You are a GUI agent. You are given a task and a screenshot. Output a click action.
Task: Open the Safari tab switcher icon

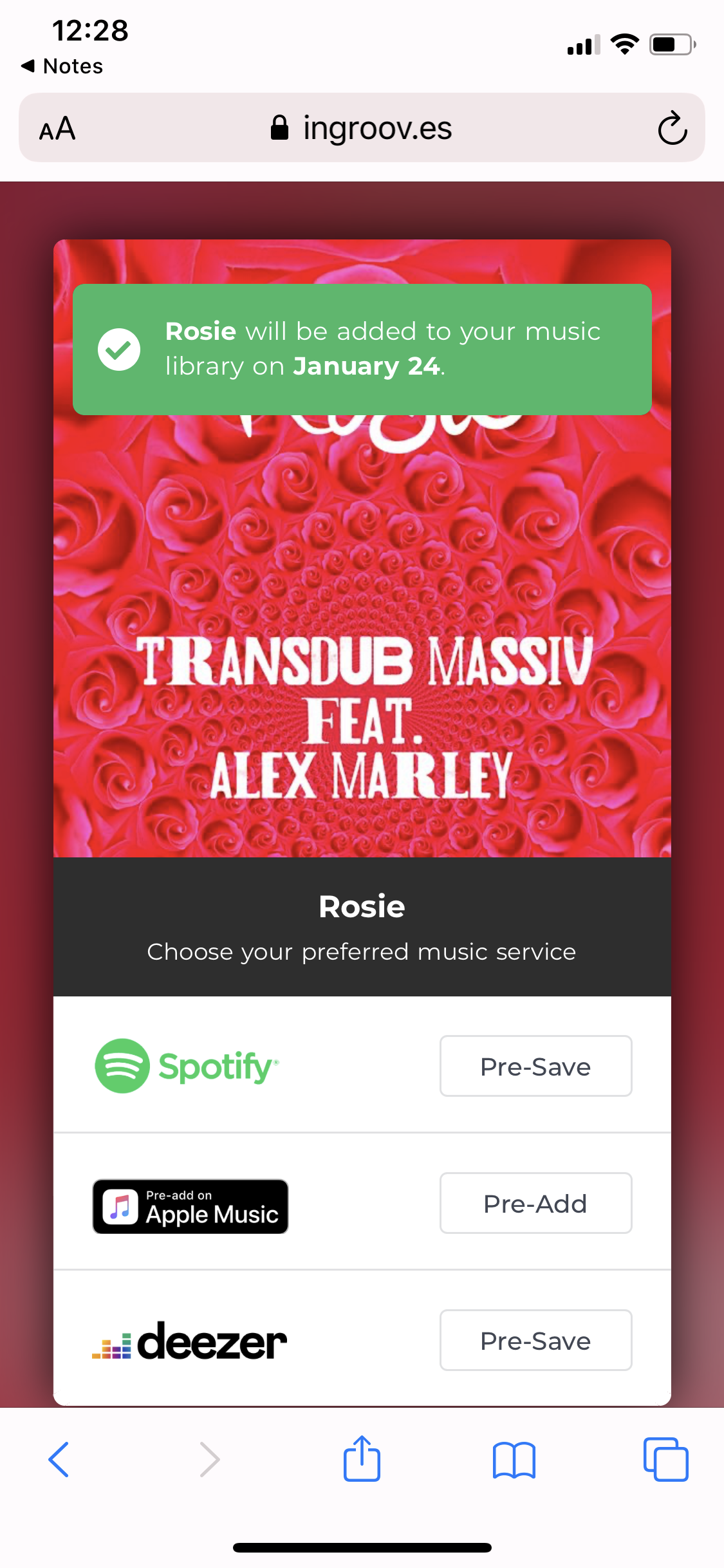tap(667, 1460)
